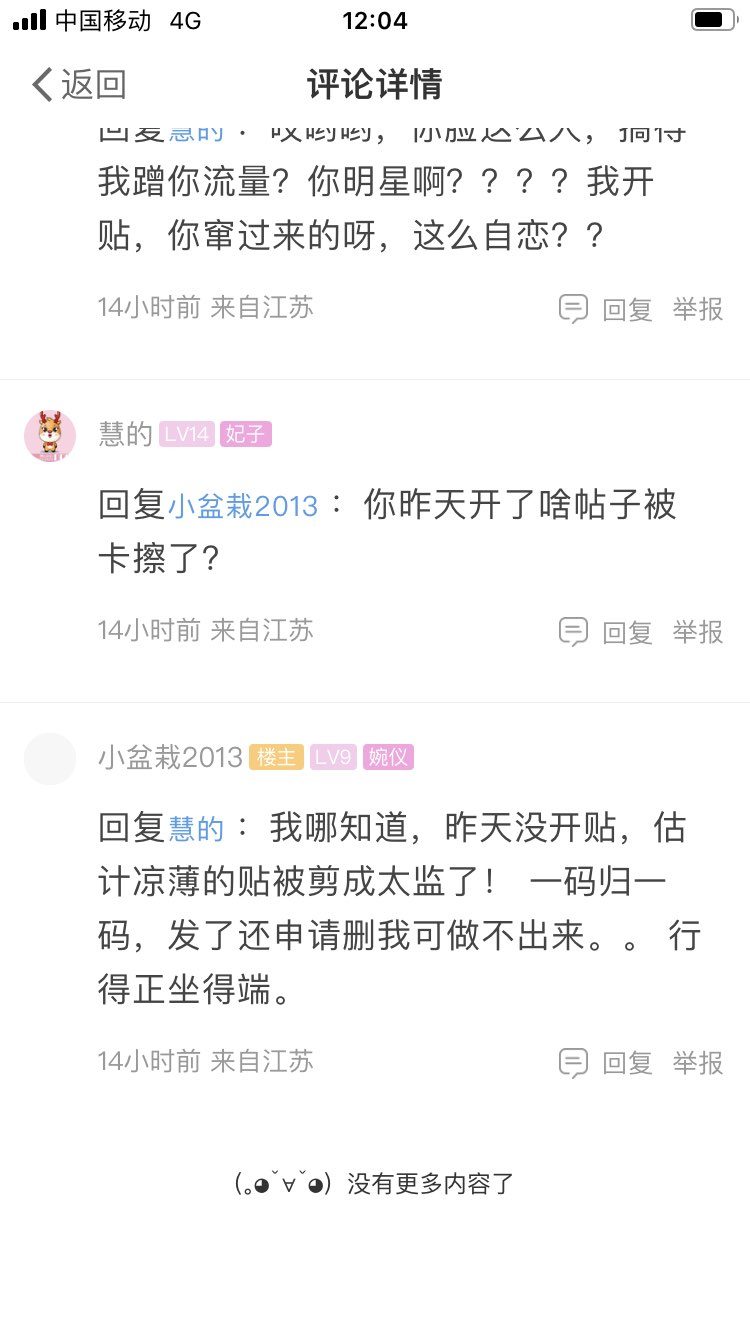Reply to 小盆栽2013's comment starting 我哪知道

tap(606, 1062)
